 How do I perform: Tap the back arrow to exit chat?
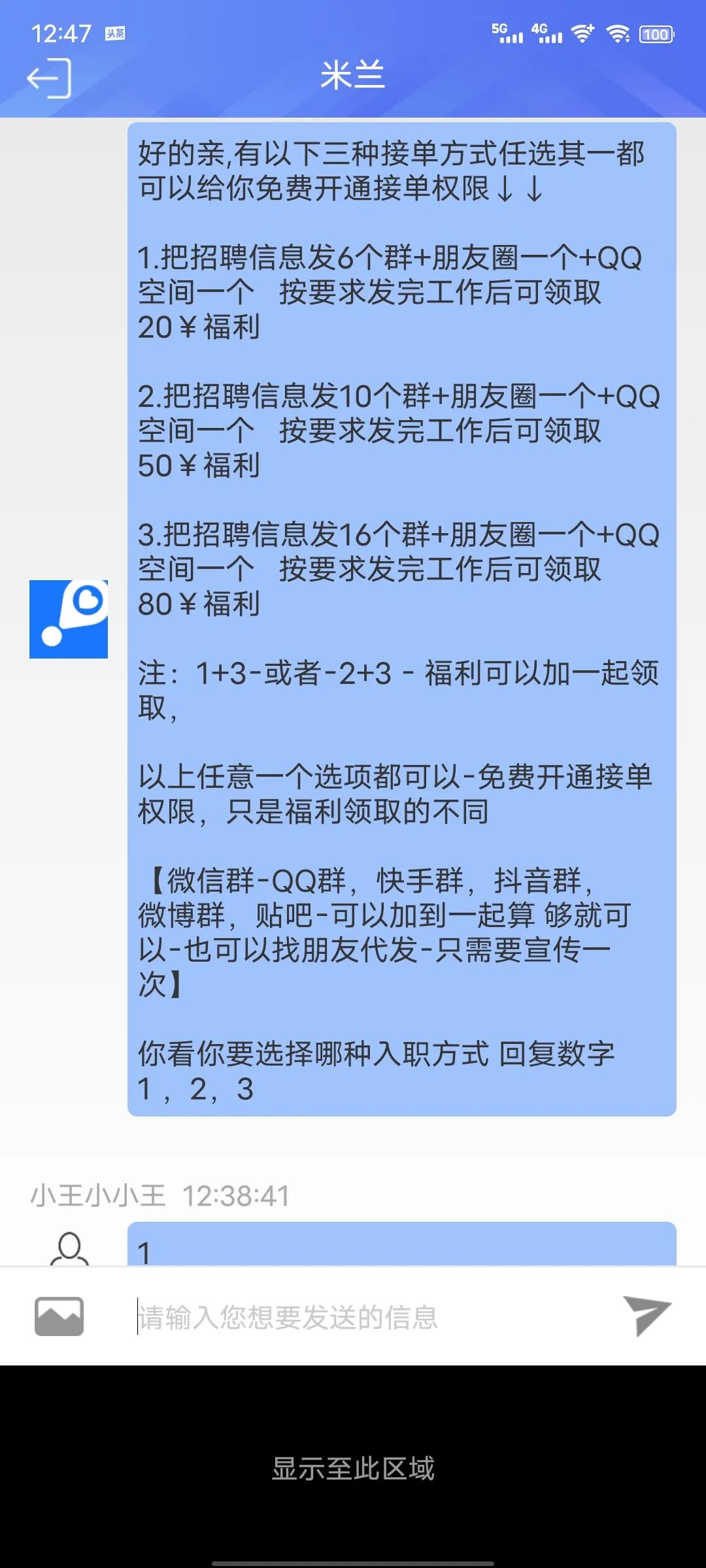tap(49, 78)
